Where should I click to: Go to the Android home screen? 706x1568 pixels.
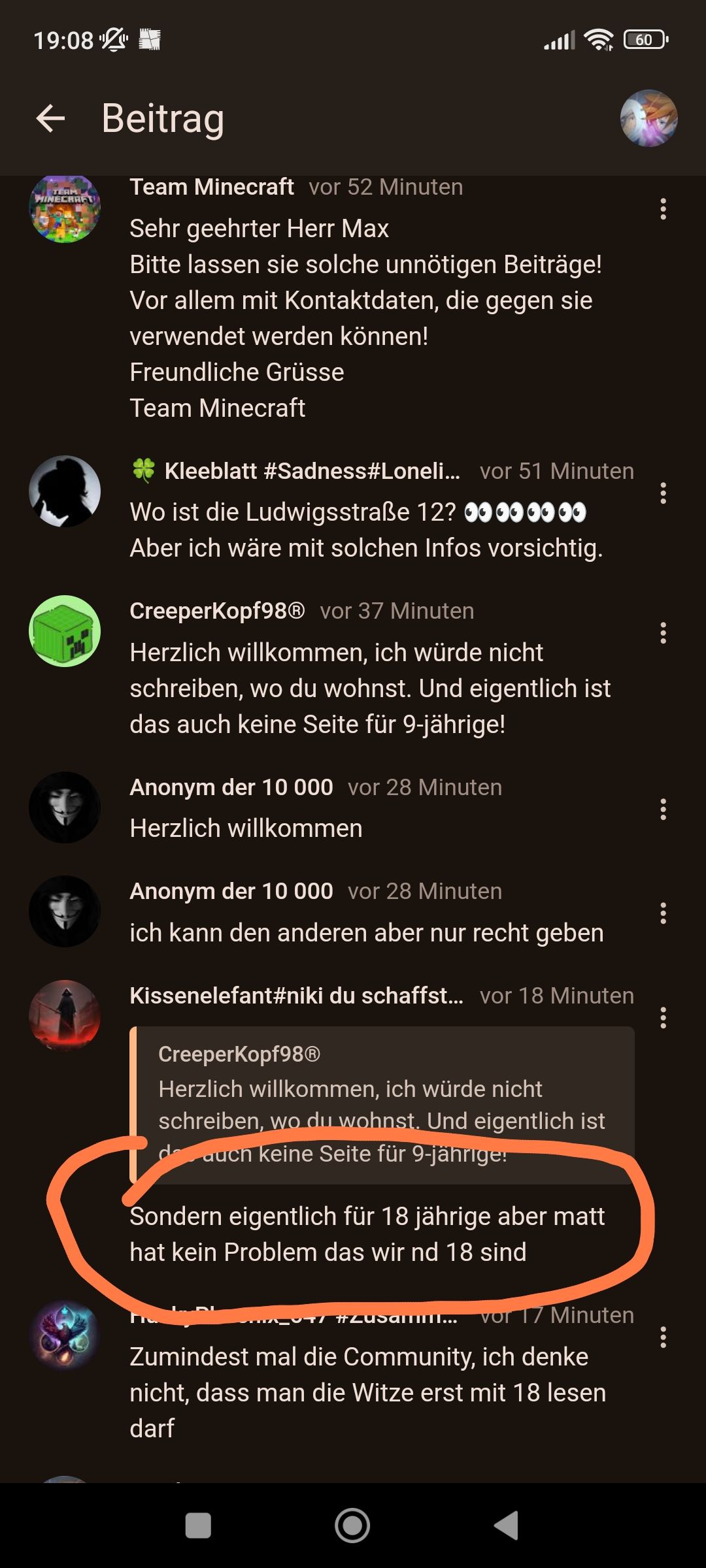(352, 1526)
